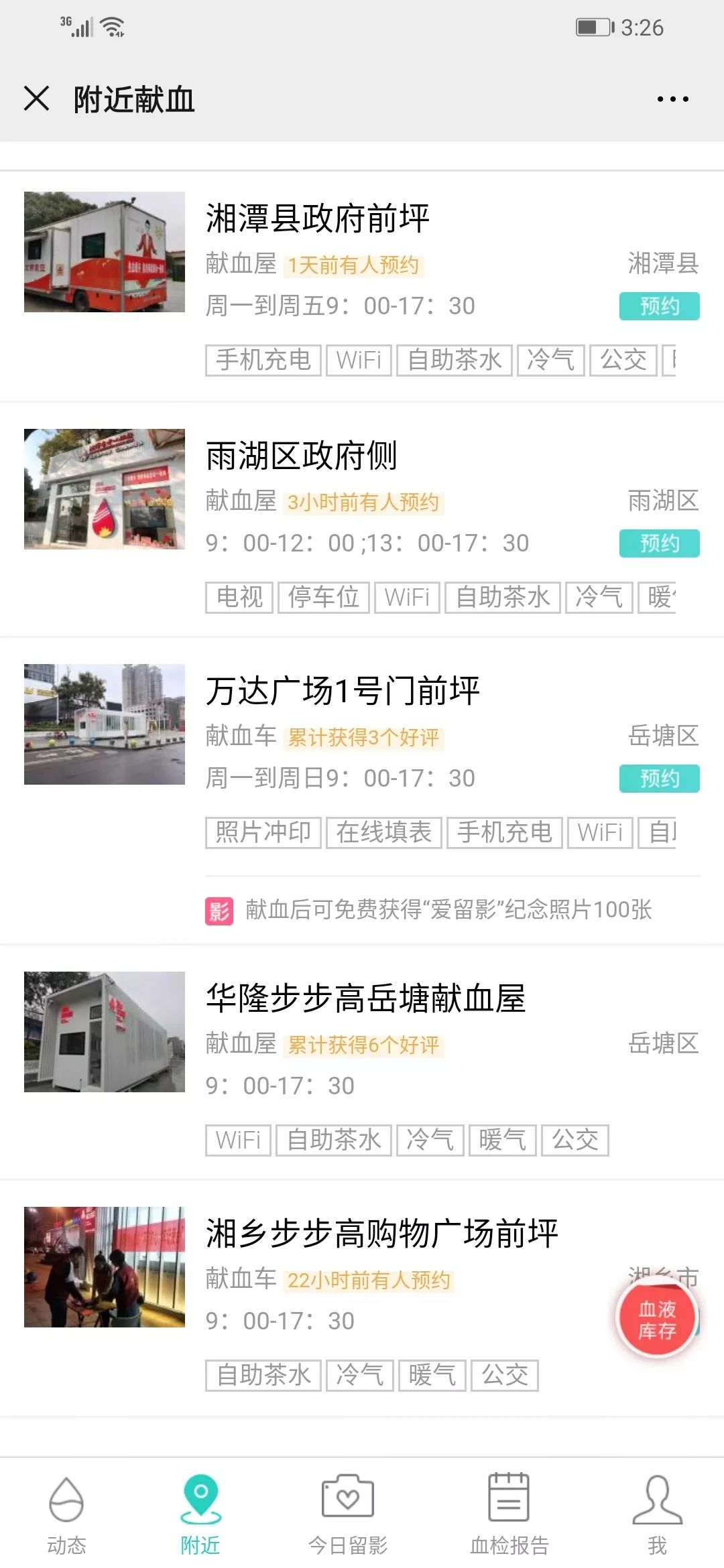Open the 湘潭县政府前坪 photo thumbnail
Image resolution: width=724 pixels, height=1568 pixels.
pyautogui.click(x=105, y=252)
